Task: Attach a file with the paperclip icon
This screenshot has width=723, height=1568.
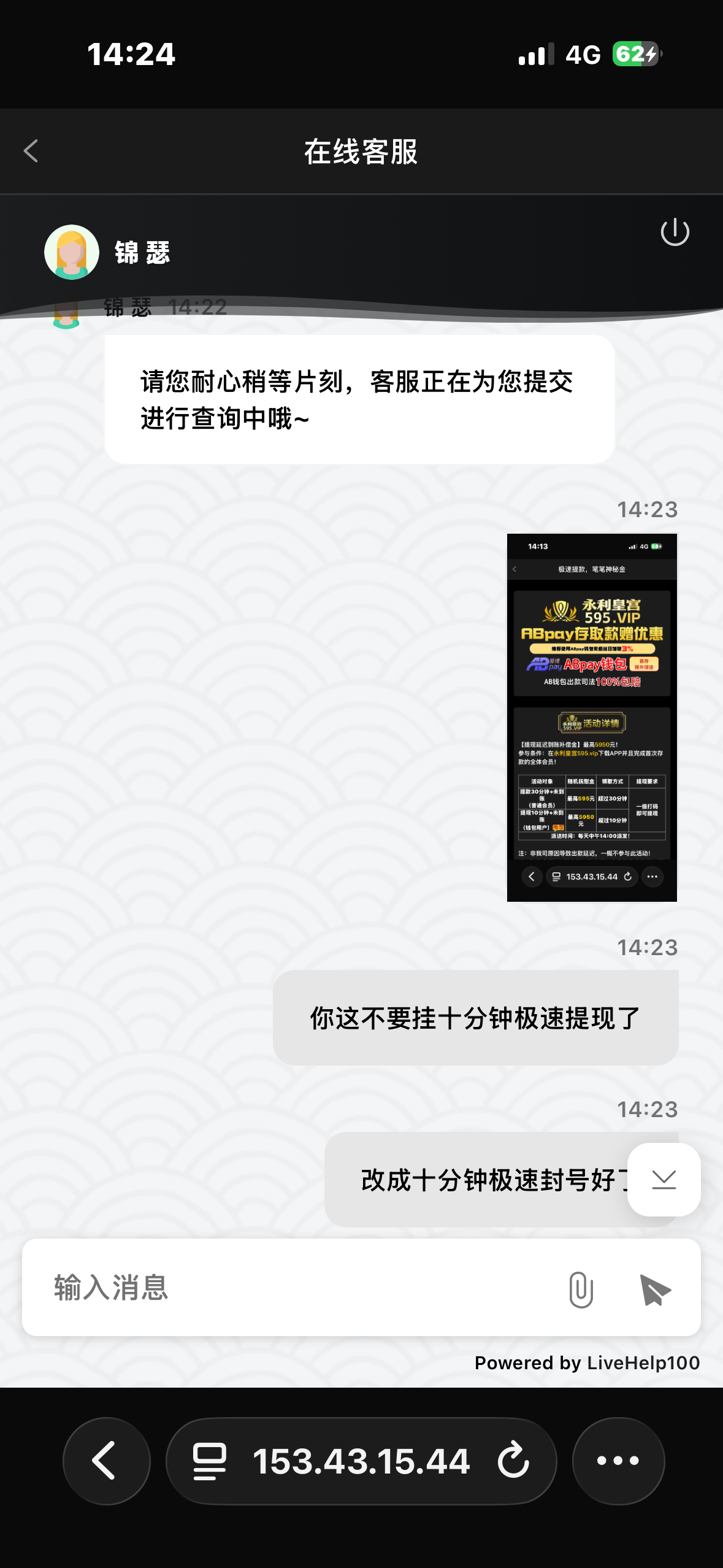Action: click(x=580, y=1289)
